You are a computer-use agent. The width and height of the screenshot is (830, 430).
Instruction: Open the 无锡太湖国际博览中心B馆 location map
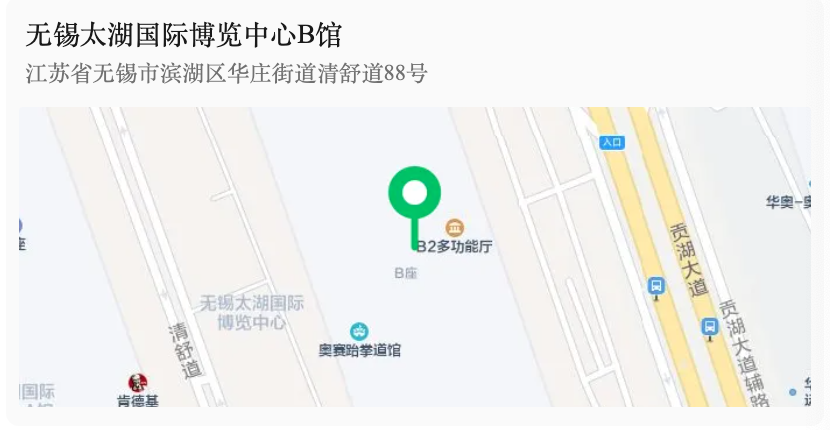point(414,256)
